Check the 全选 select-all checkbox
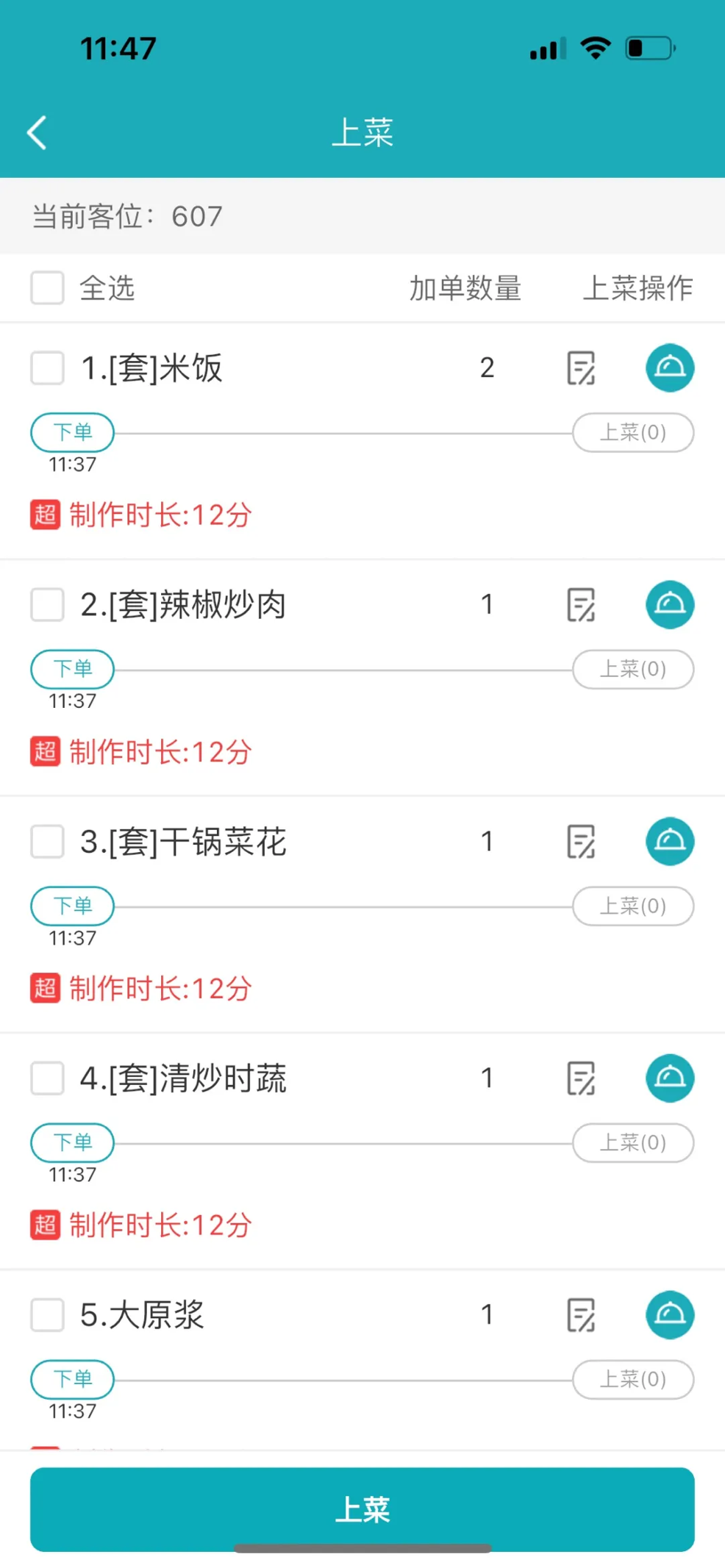This screenshot has height=1568, width=725. click(47, 287)
